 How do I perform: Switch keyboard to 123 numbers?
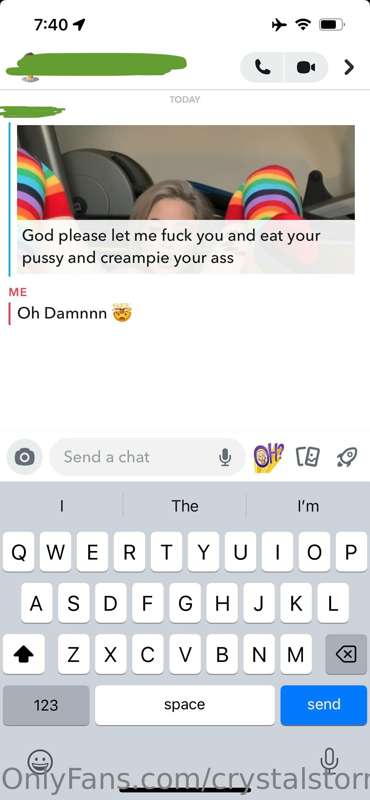click(x=46, y=705)
